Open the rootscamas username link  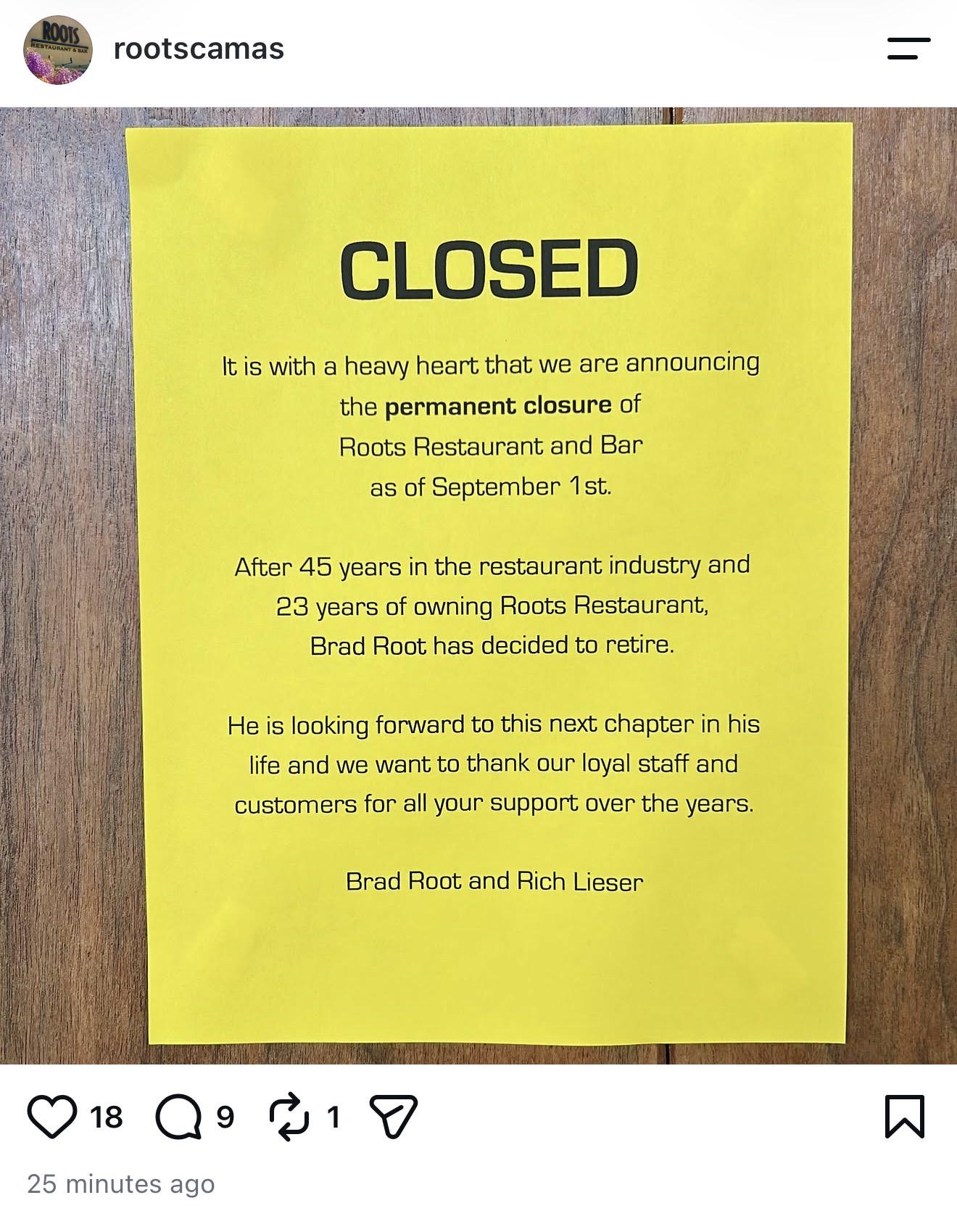(x=199, y=49)
